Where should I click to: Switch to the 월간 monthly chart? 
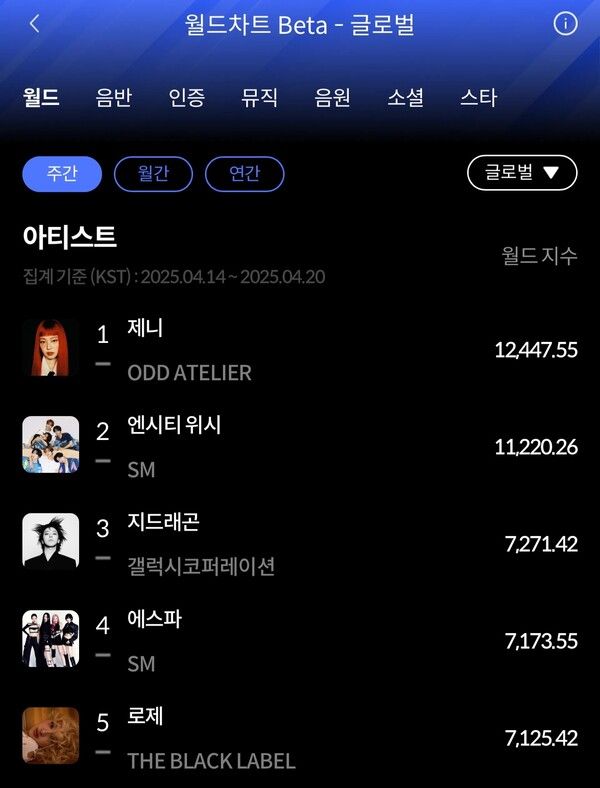point(153,173)
